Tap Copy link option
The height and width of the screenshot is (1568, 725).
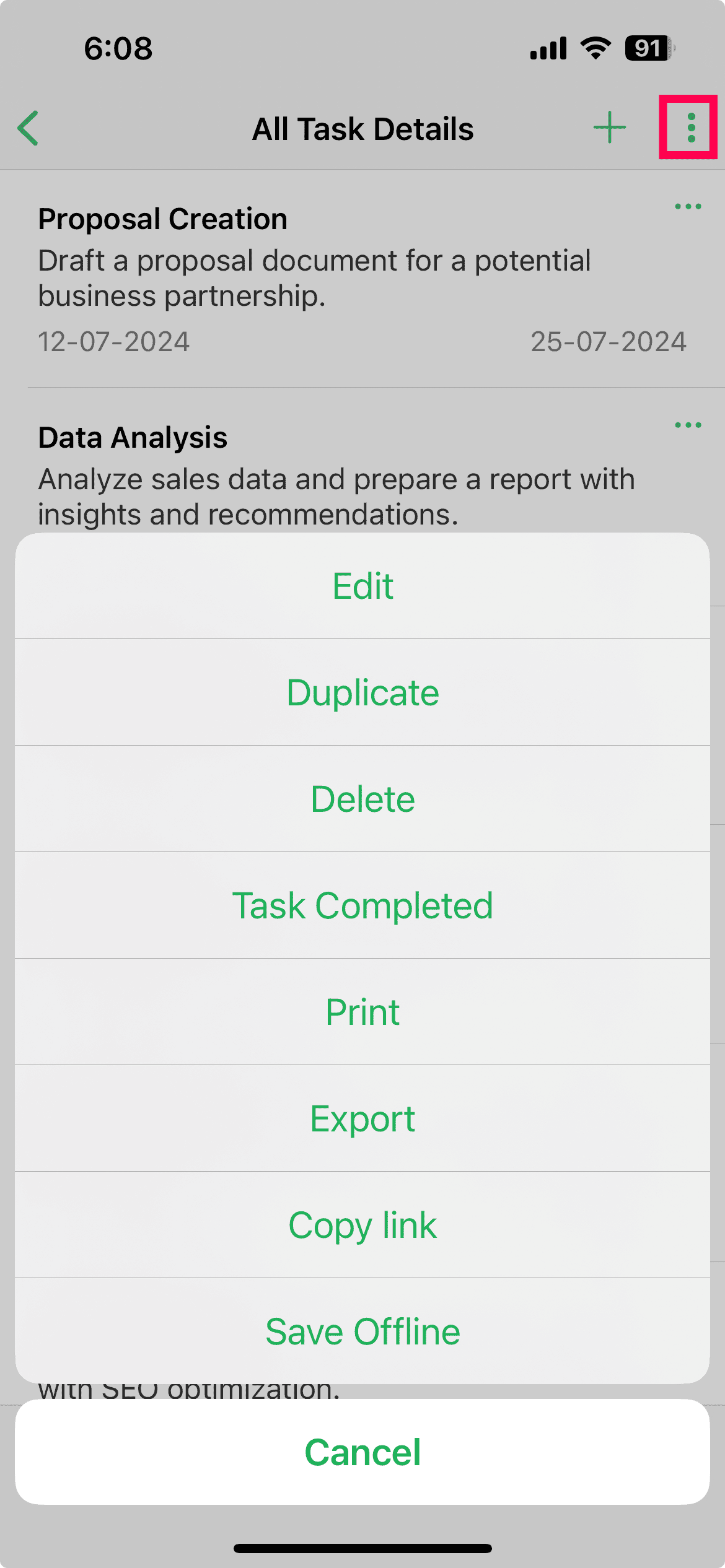[x=362, y=1225]
